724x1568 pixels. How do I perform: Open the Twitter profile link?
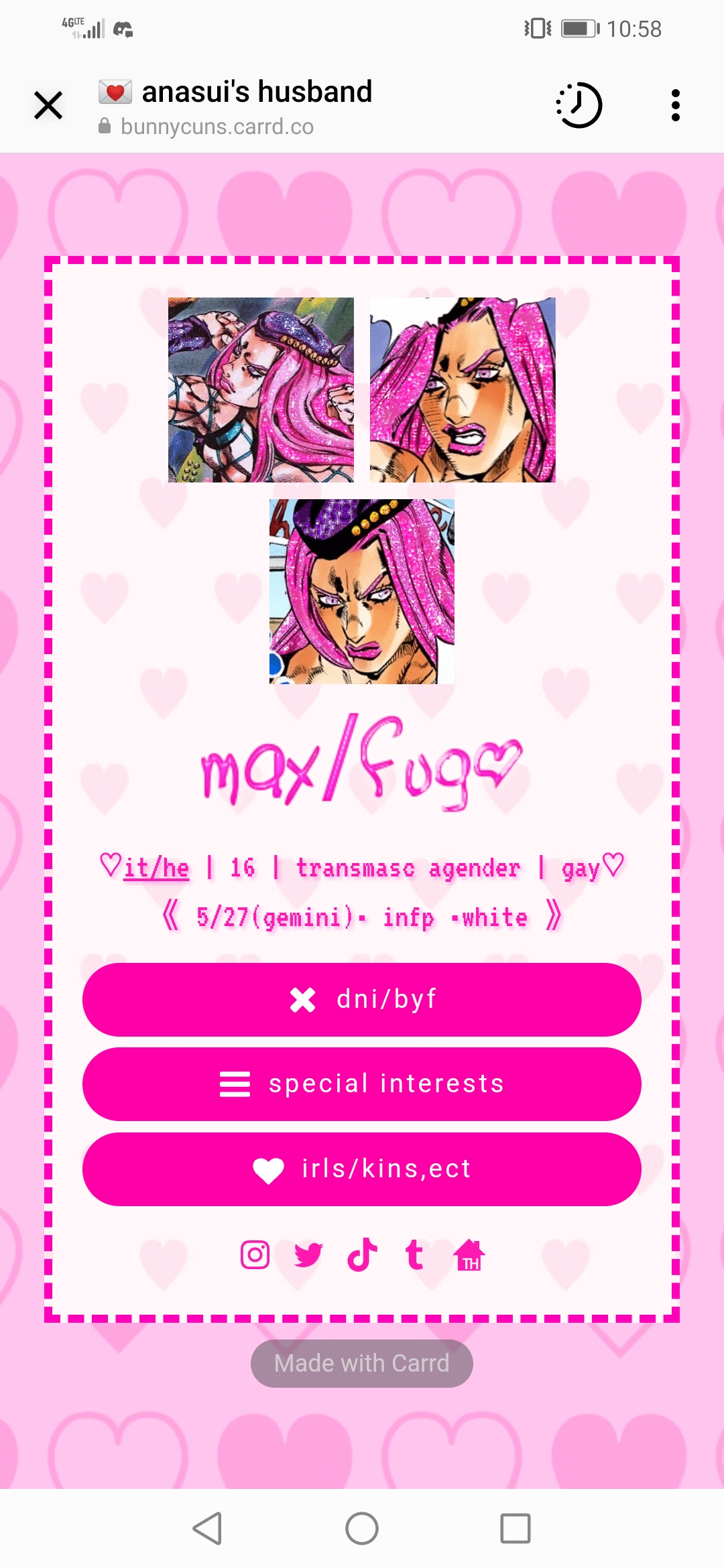pyautogui.click(x=308, y=1254)
